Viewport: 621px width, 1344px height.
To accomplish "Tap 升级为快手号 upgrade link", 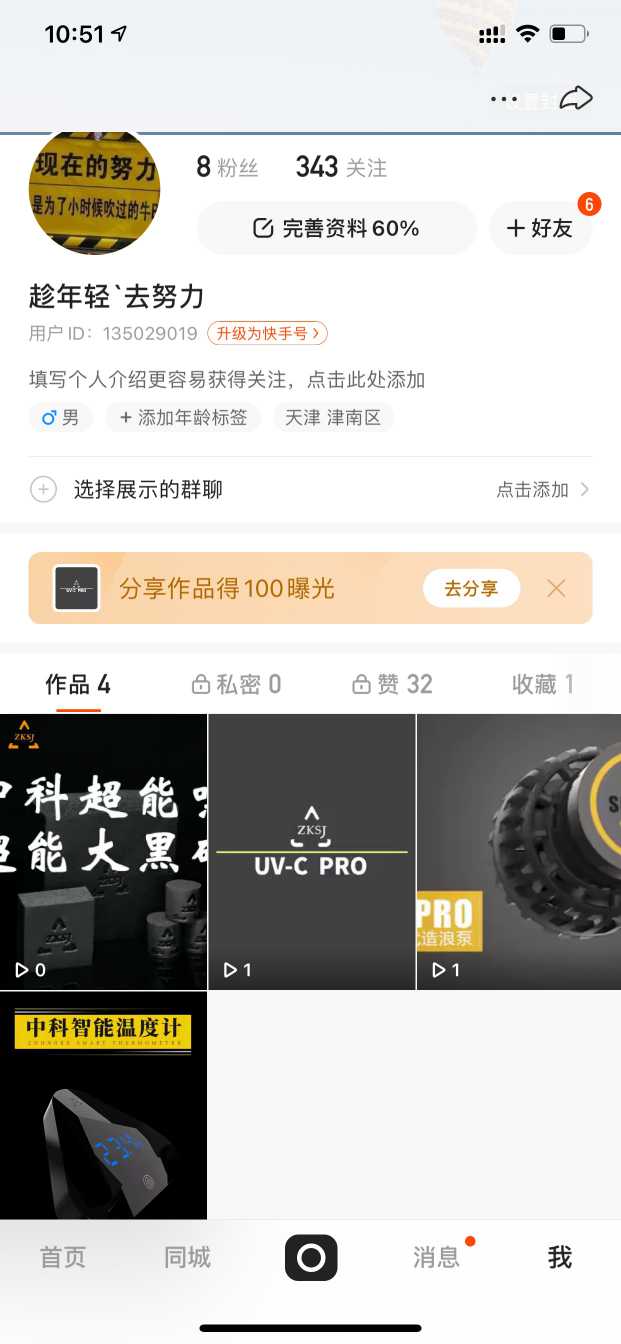I will click(x=267, y=333).
